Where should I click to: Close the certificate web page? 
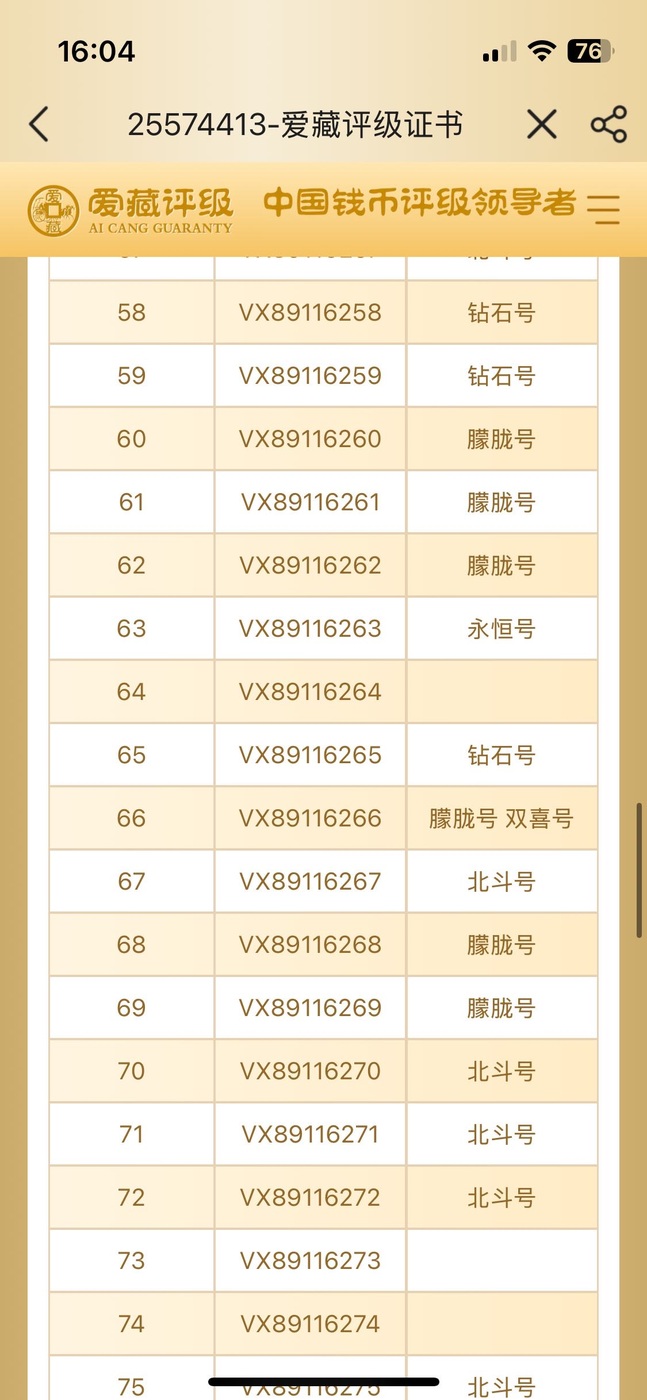tap(541, 125)
